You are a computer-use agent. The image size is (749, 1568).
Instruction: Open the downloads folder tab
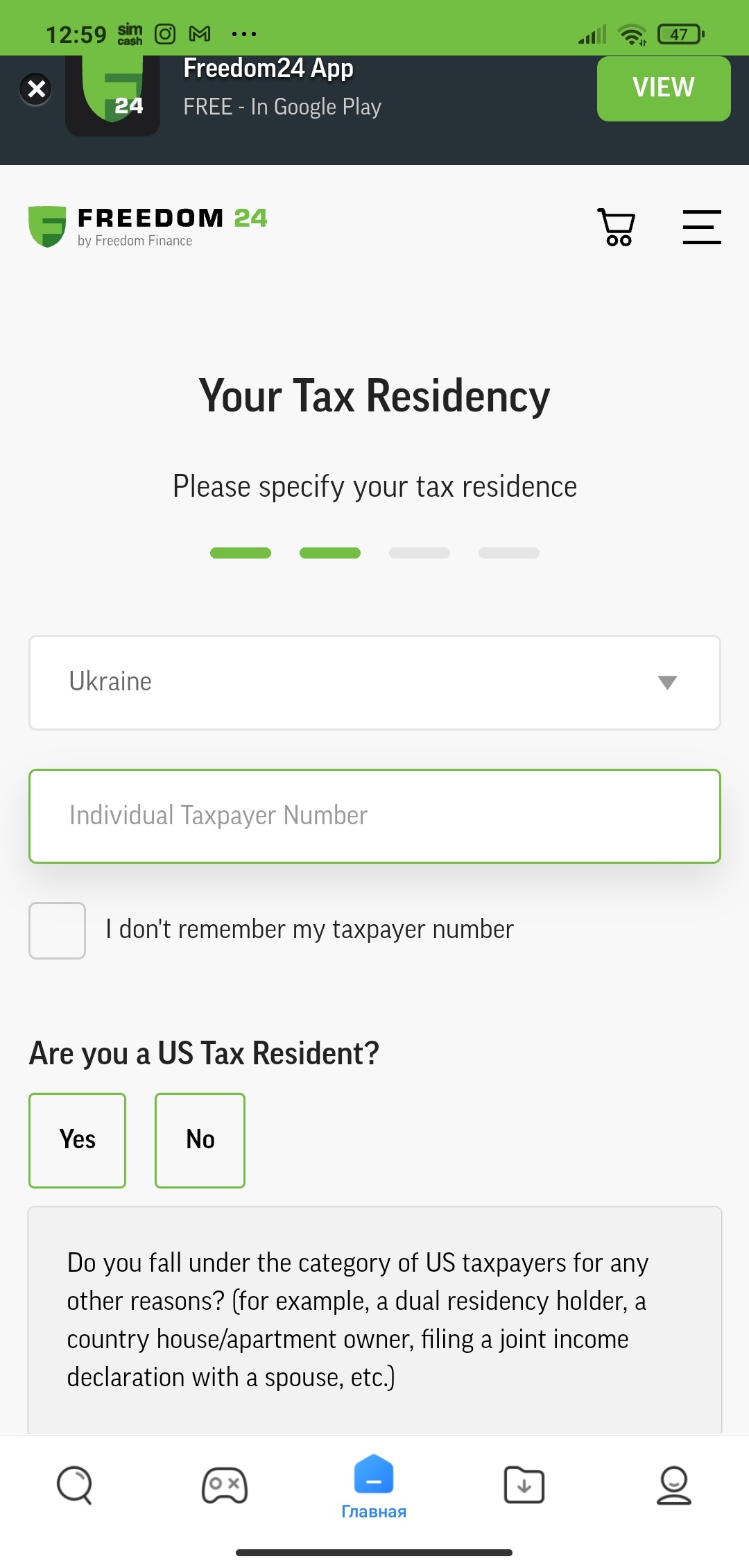click(524, 1485)
